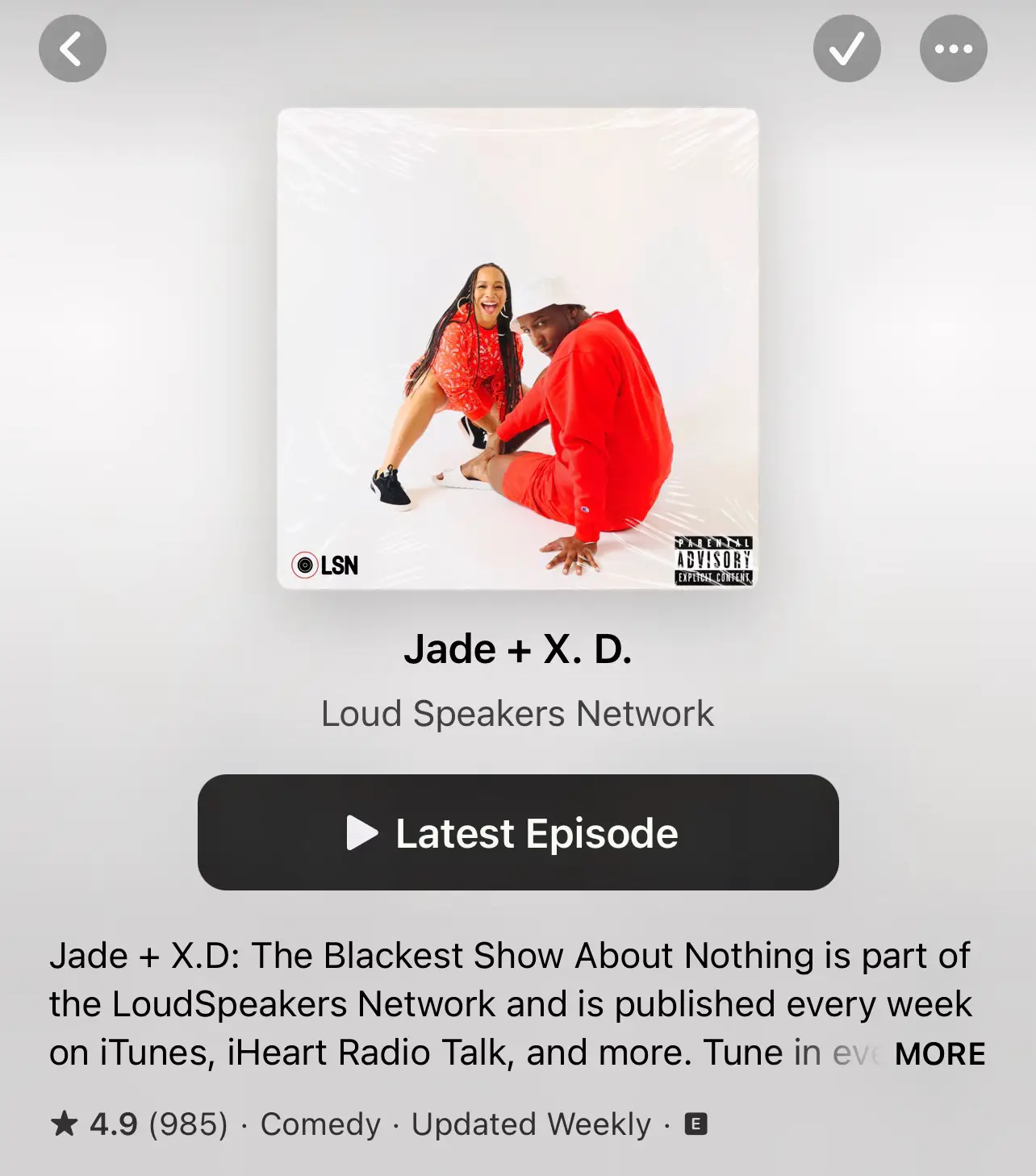1036x1176 pixels.
Task: View the 4.9 star ratings and reviews
Action: 139,1124
